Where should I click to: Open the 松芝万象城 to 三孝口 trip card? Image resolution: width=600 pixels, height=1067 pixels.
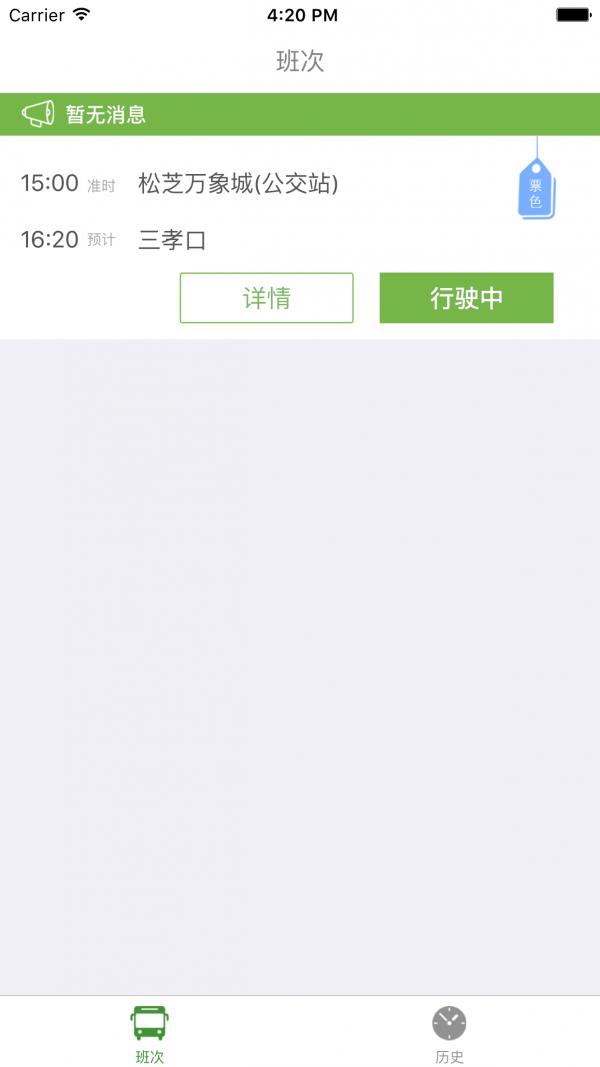point(300,237)
